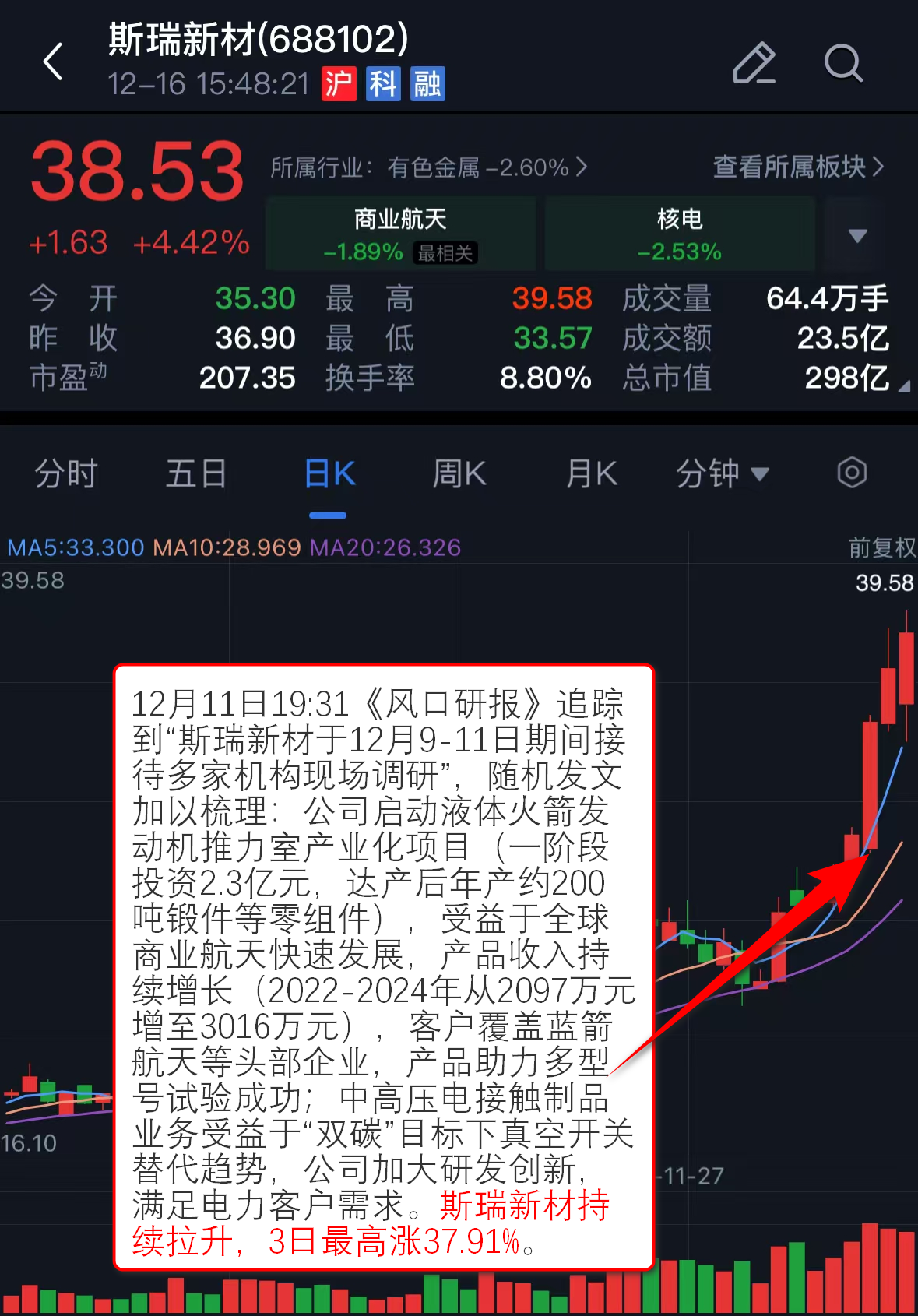Tap 查看所属板块
The width and height of the screenshot is (918, 1316).
pos(798,167)
